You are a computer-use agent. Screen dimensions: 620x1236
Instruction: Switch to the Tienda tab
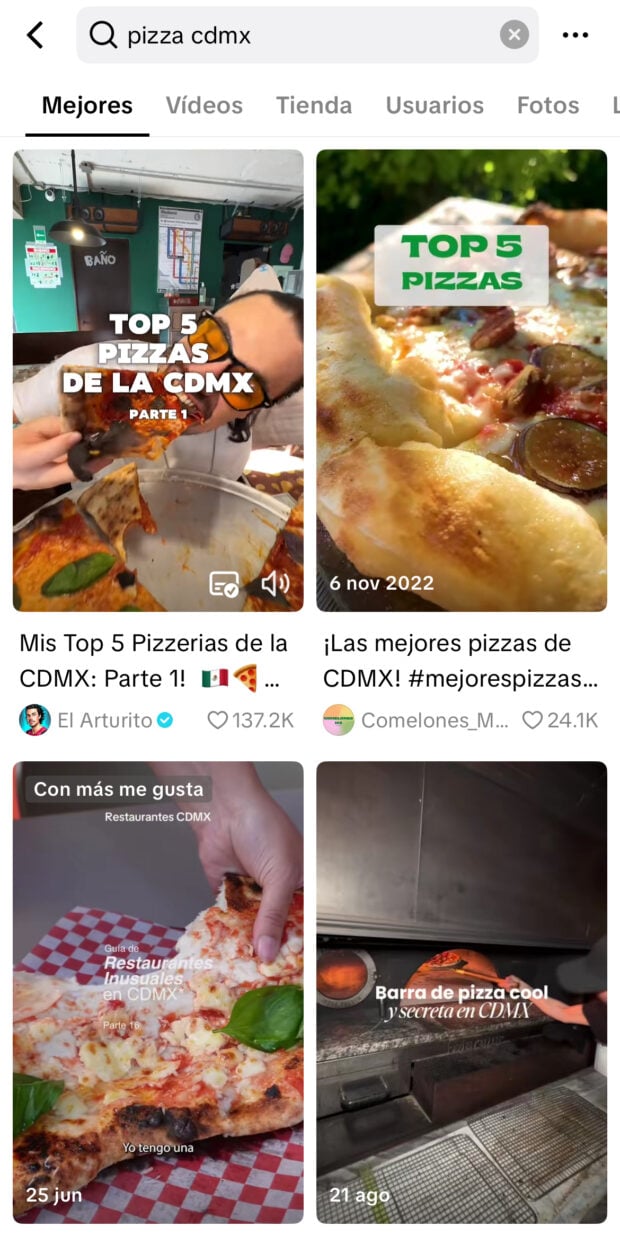[314, 105]
